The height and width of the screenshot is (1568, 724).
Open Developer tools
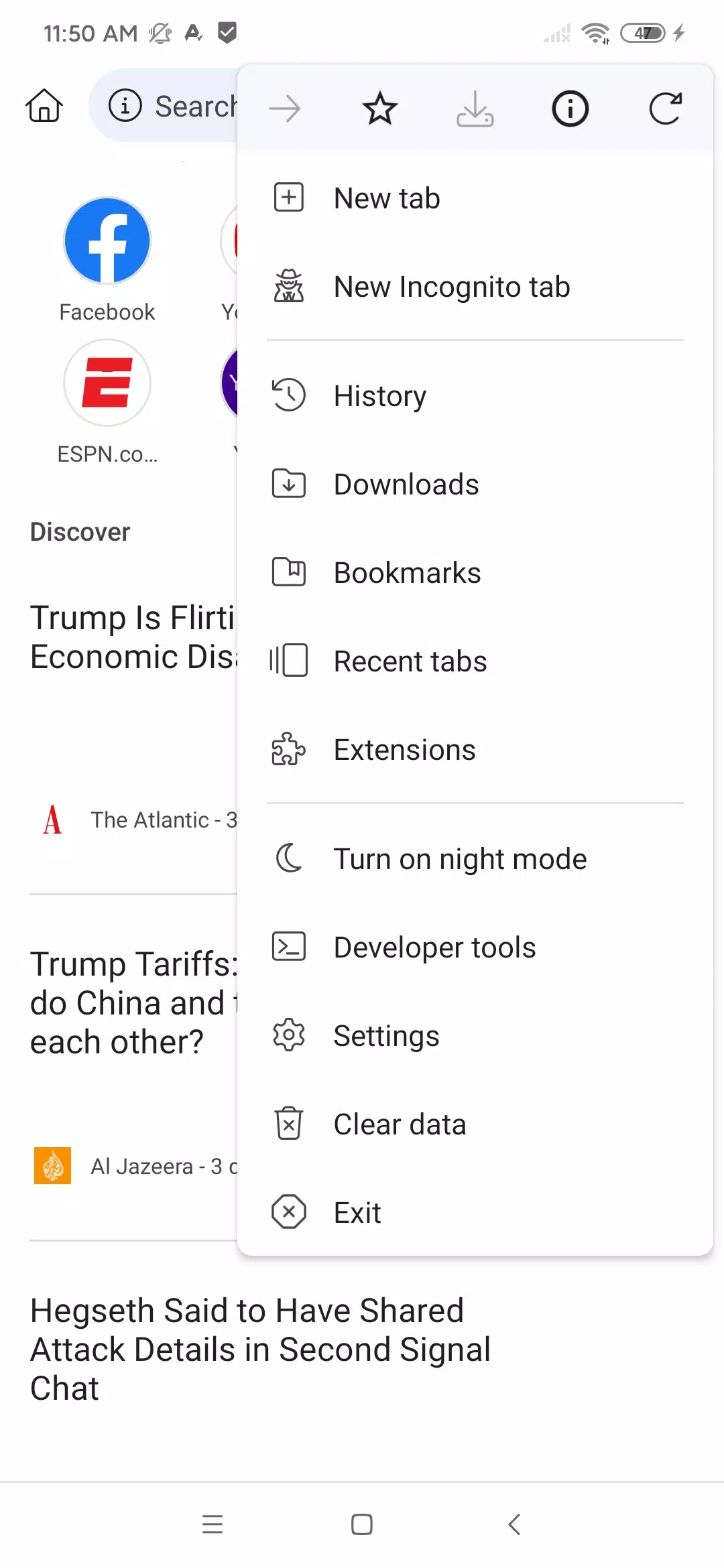tap(434, 948)
